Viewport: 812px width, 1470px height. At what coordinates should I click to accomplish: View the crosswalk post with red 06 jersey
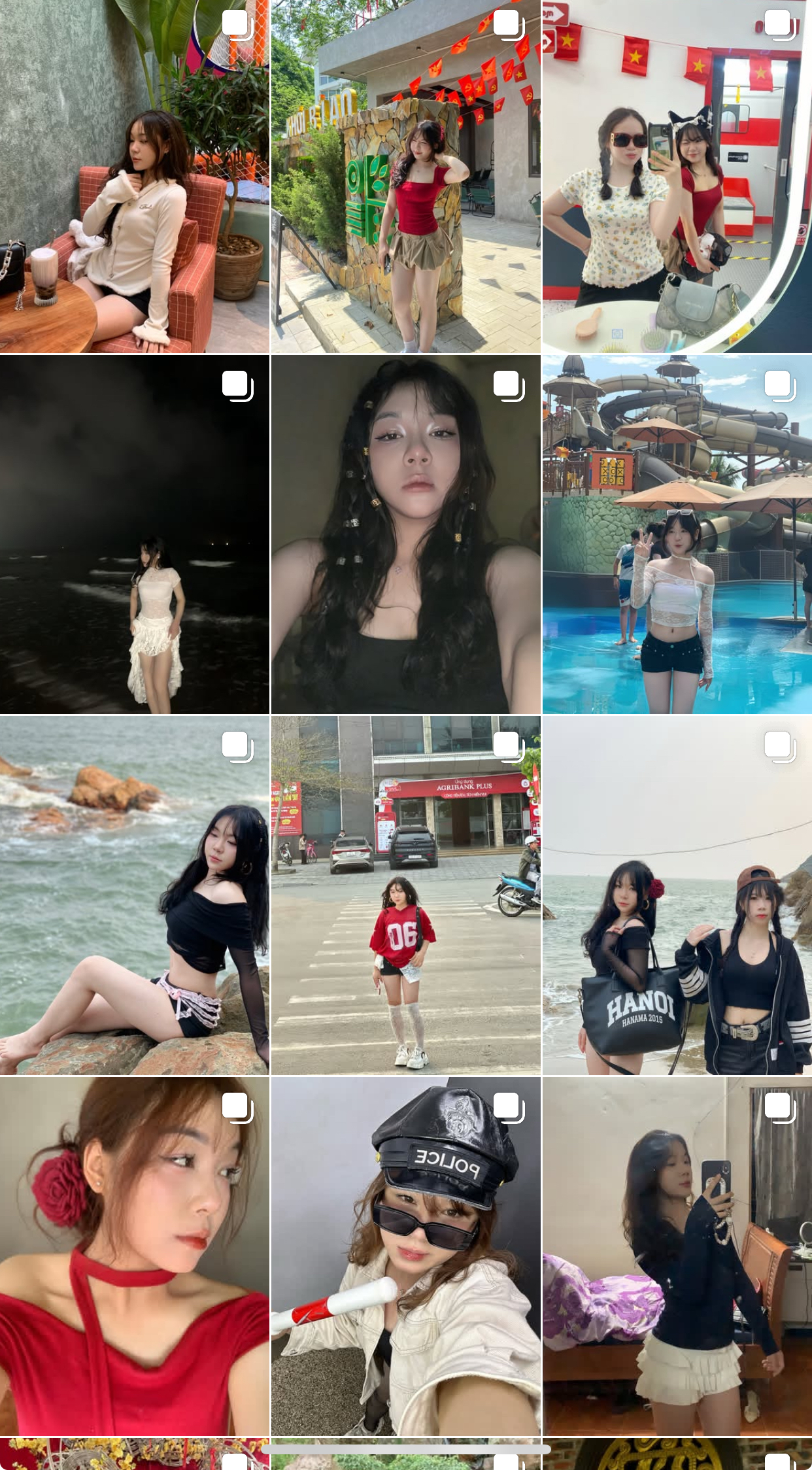(x=405, y=895)
